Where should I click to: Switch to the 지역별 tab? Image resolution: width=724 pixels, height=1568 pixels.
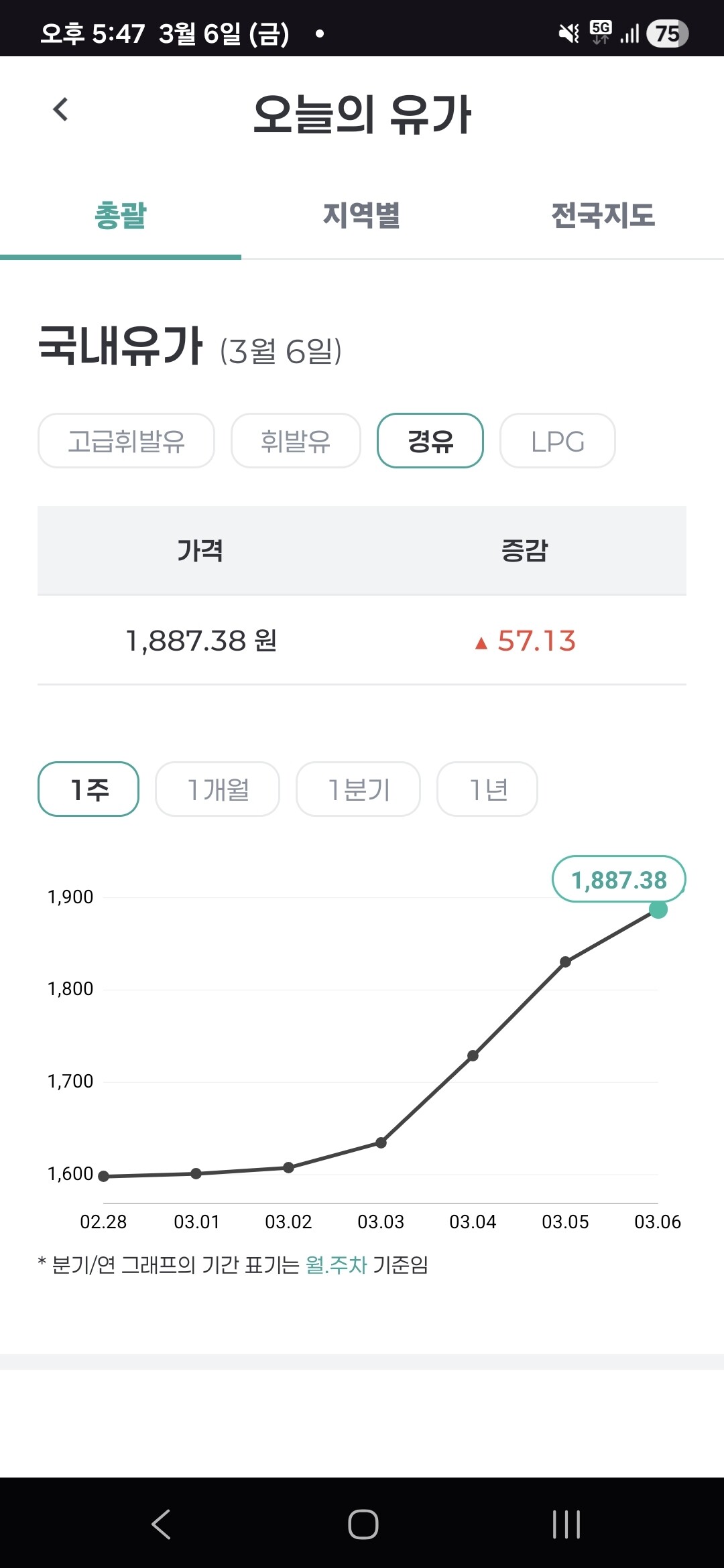pyautogui.click(x=362, y=215)
